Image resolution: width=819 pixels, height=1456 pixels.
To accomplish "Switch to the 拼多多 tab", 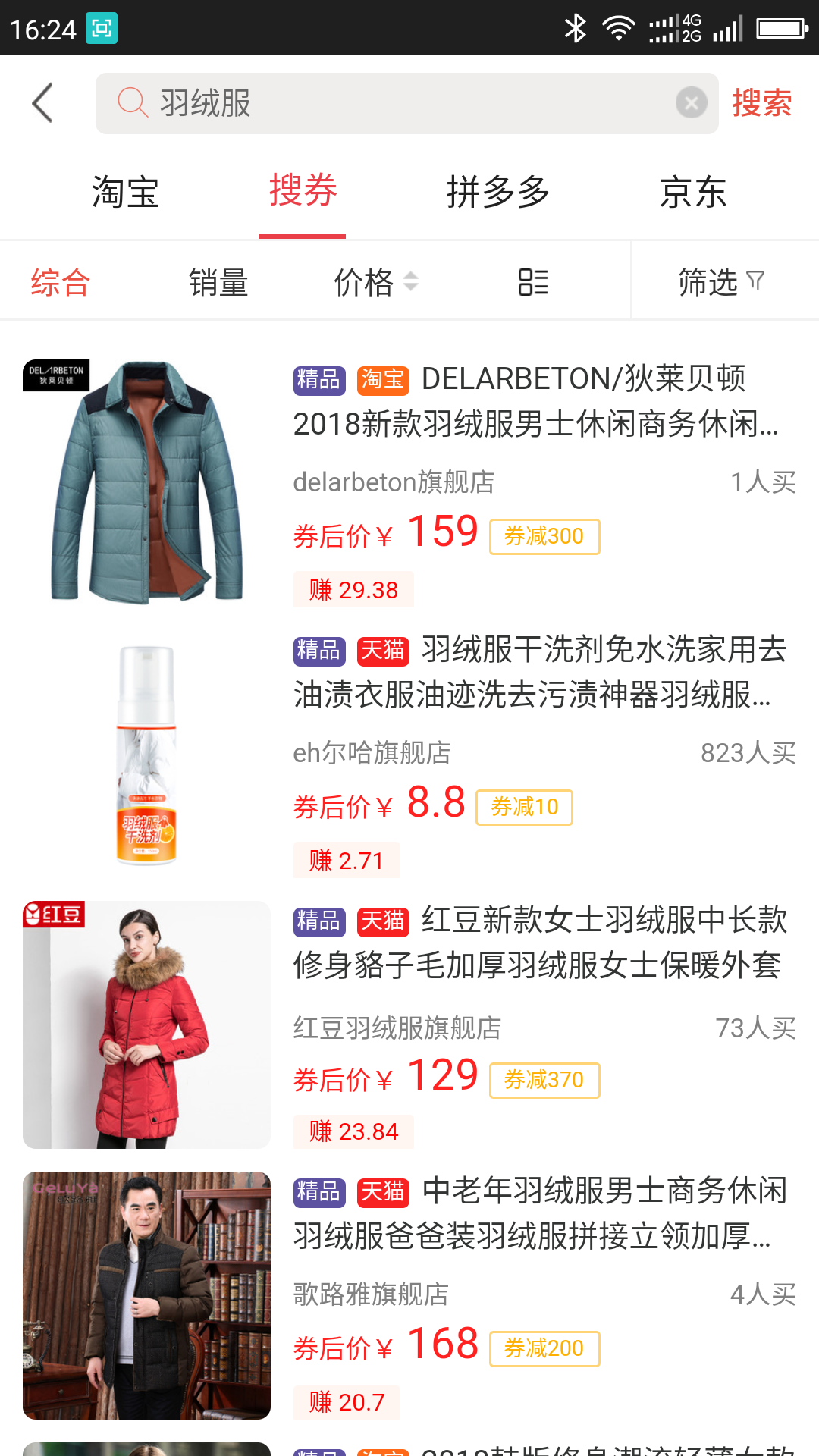I will pos(500,193).
